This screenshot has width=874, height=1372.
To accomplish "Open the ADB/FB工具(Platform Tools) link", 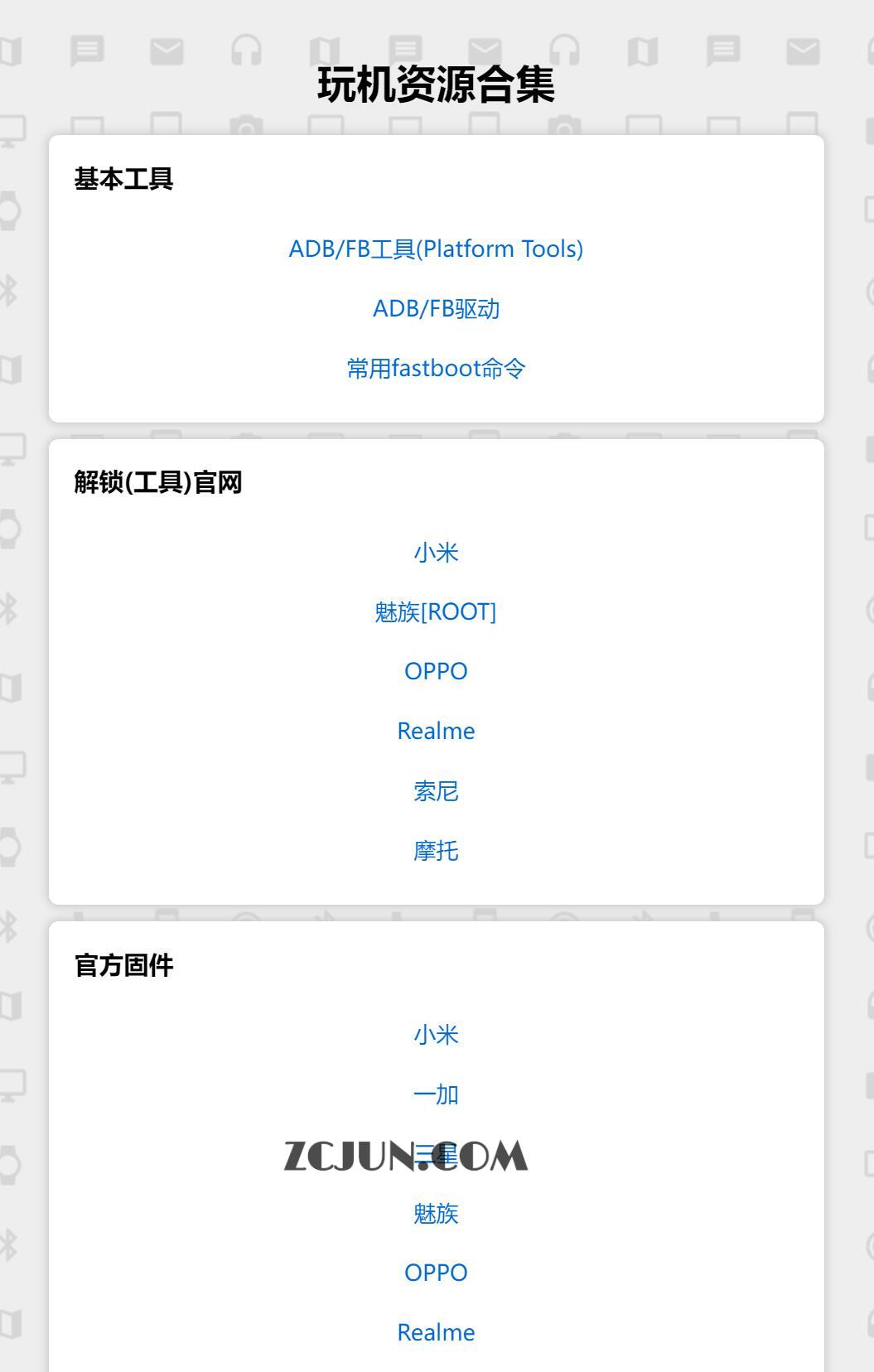I will pos(437,248).
